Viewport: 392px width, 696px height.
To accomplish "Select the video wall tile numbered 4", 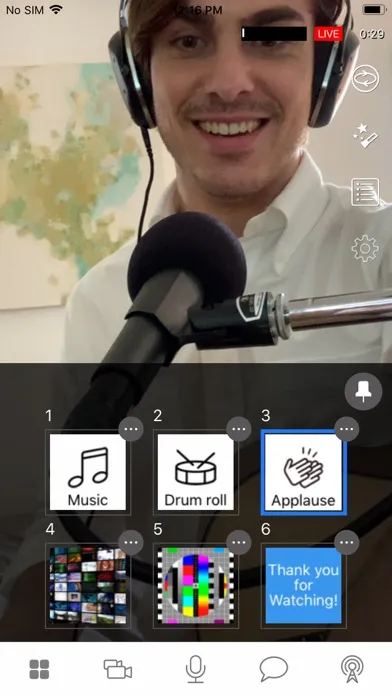I will (88, 585).
